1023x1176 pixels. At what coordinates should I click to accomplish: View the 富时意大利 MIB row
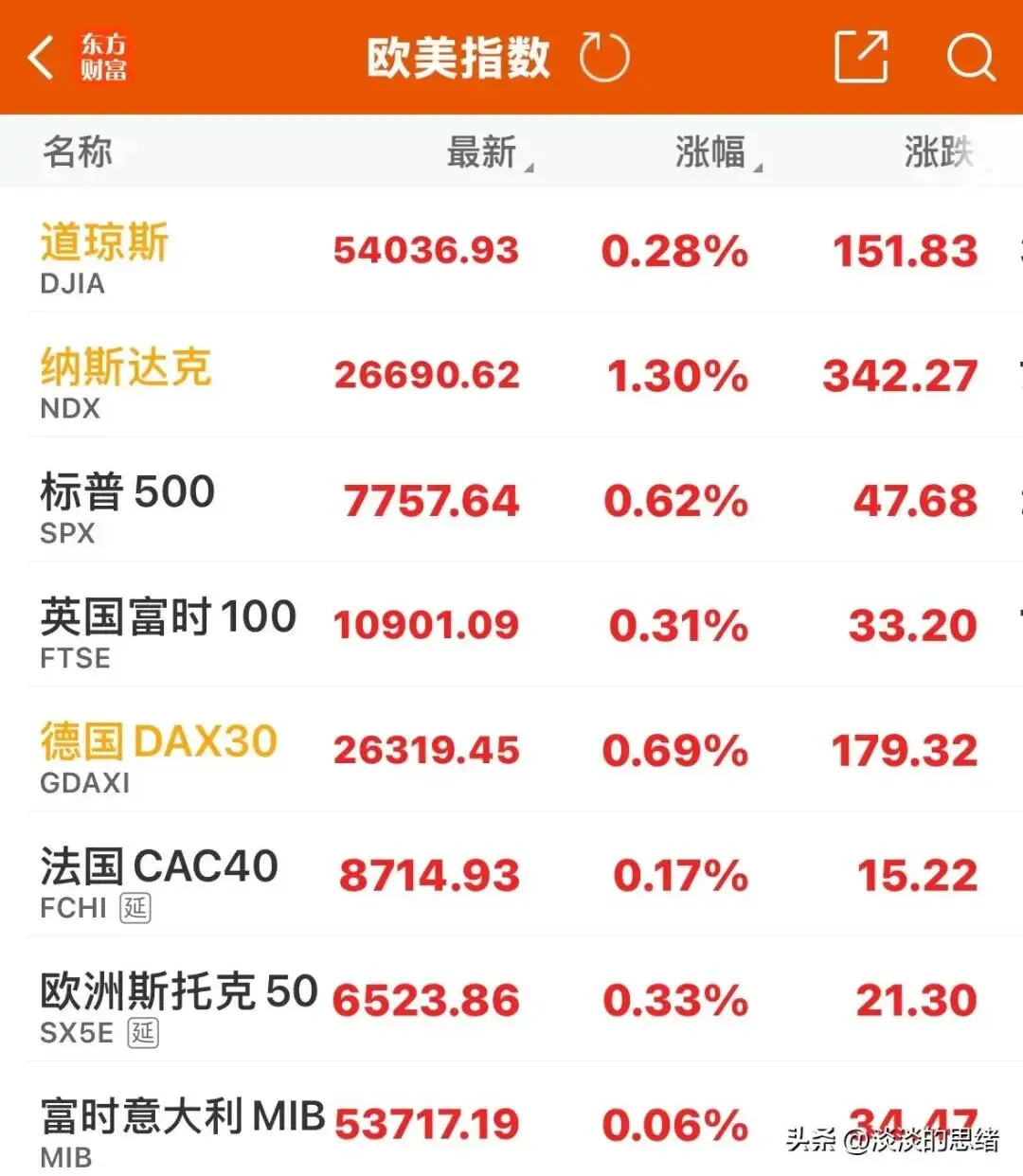pyautogui.click(x=511, y=1119)
